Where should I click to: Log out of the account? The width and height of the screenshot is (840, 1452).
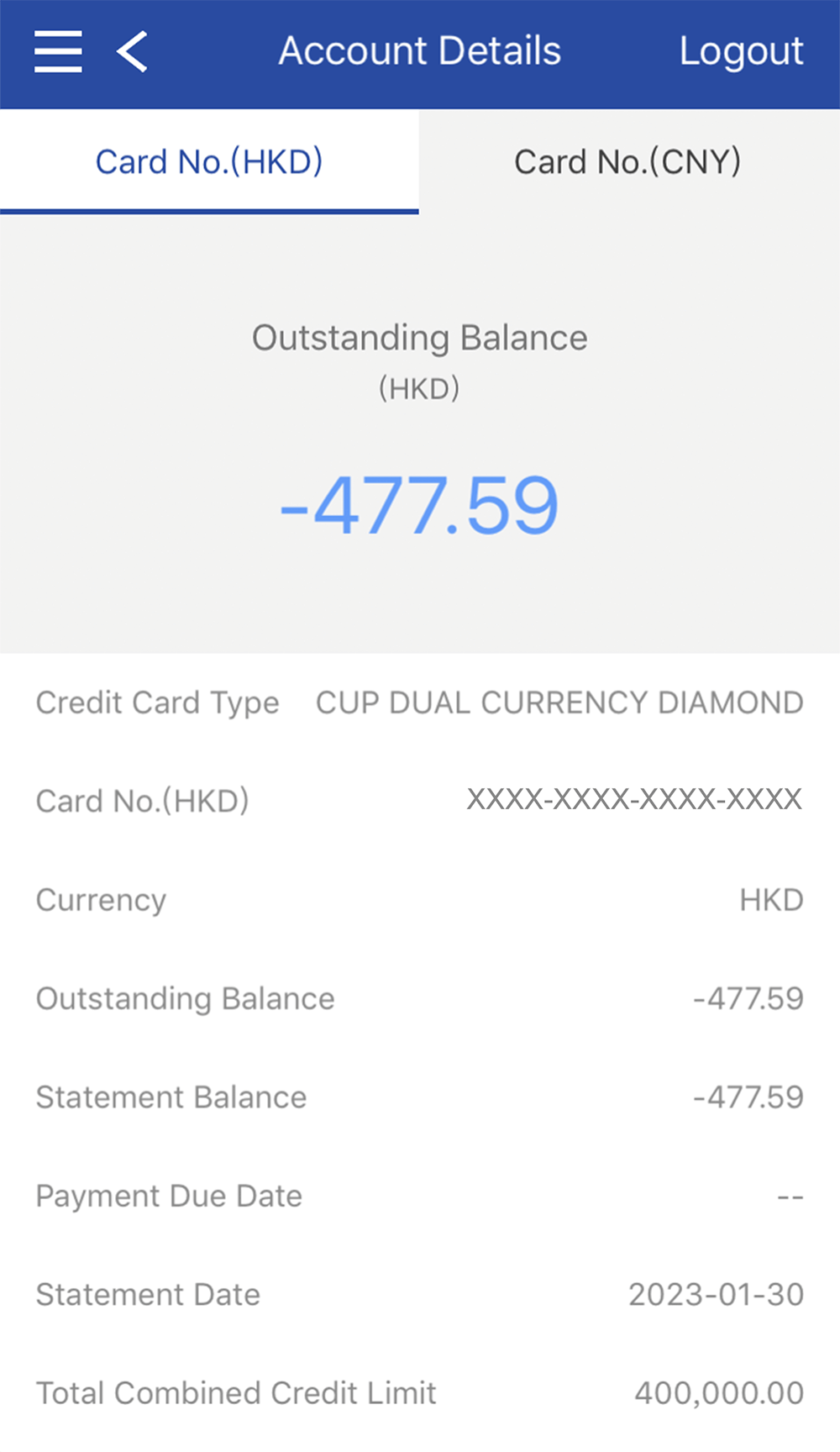[x=741, y=52]
